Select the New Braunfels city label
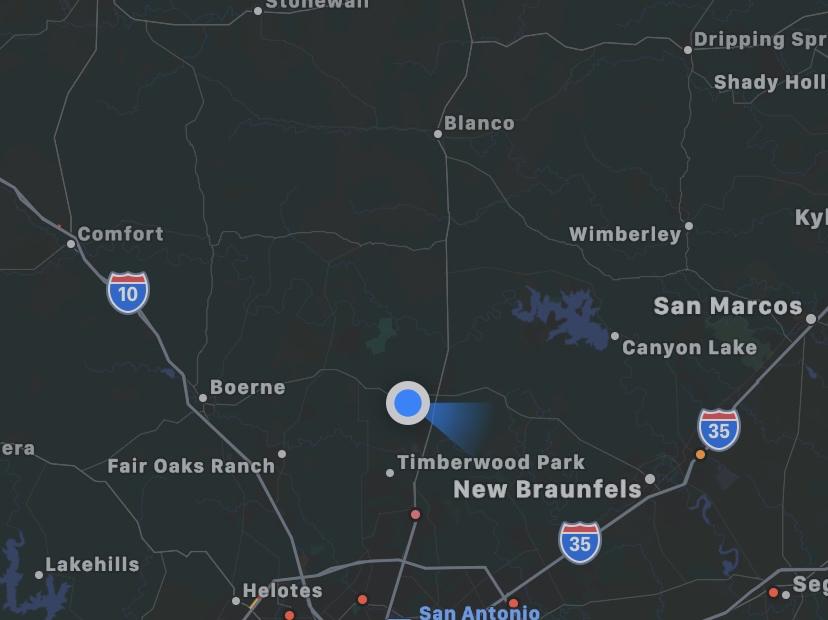 tap(547, 489)
